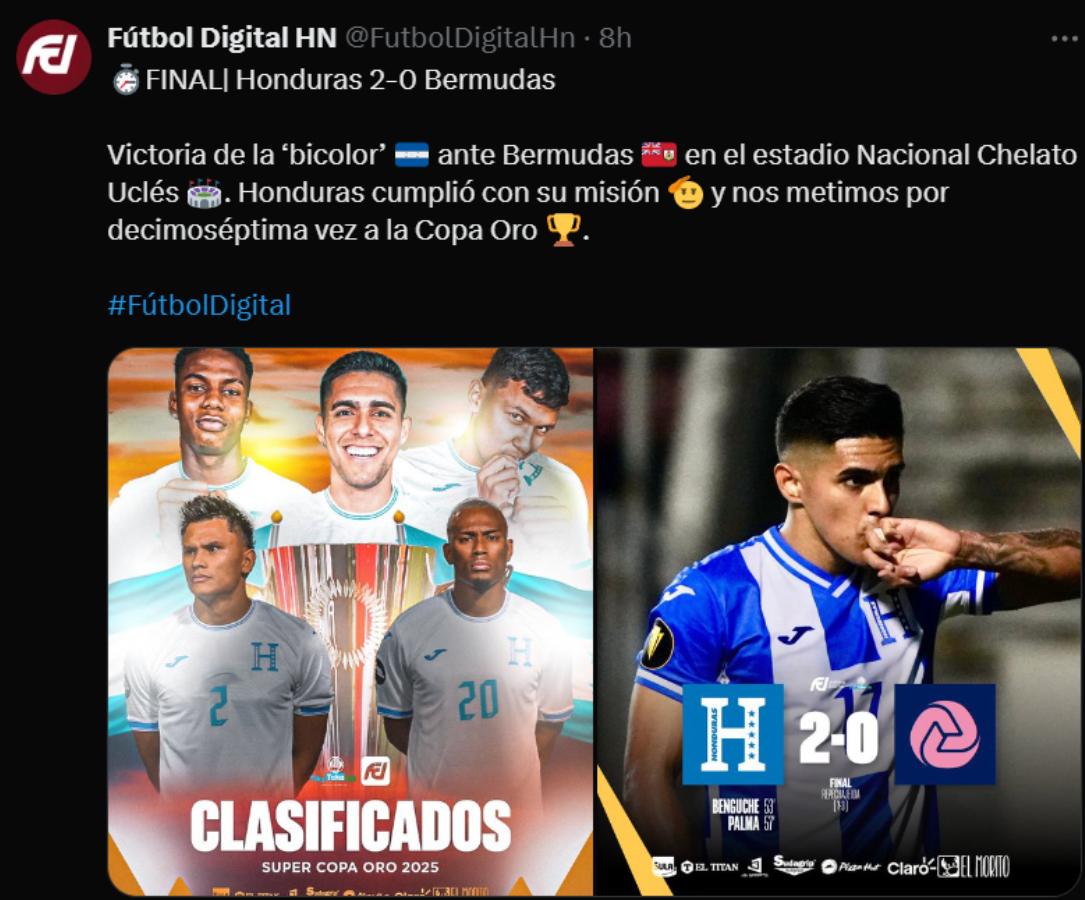The height and width of the screenshot is (900, 1085).
Task: View the Clasificados Super Copa Oro image
Action: pyautogui.click(x=350, y=620)
